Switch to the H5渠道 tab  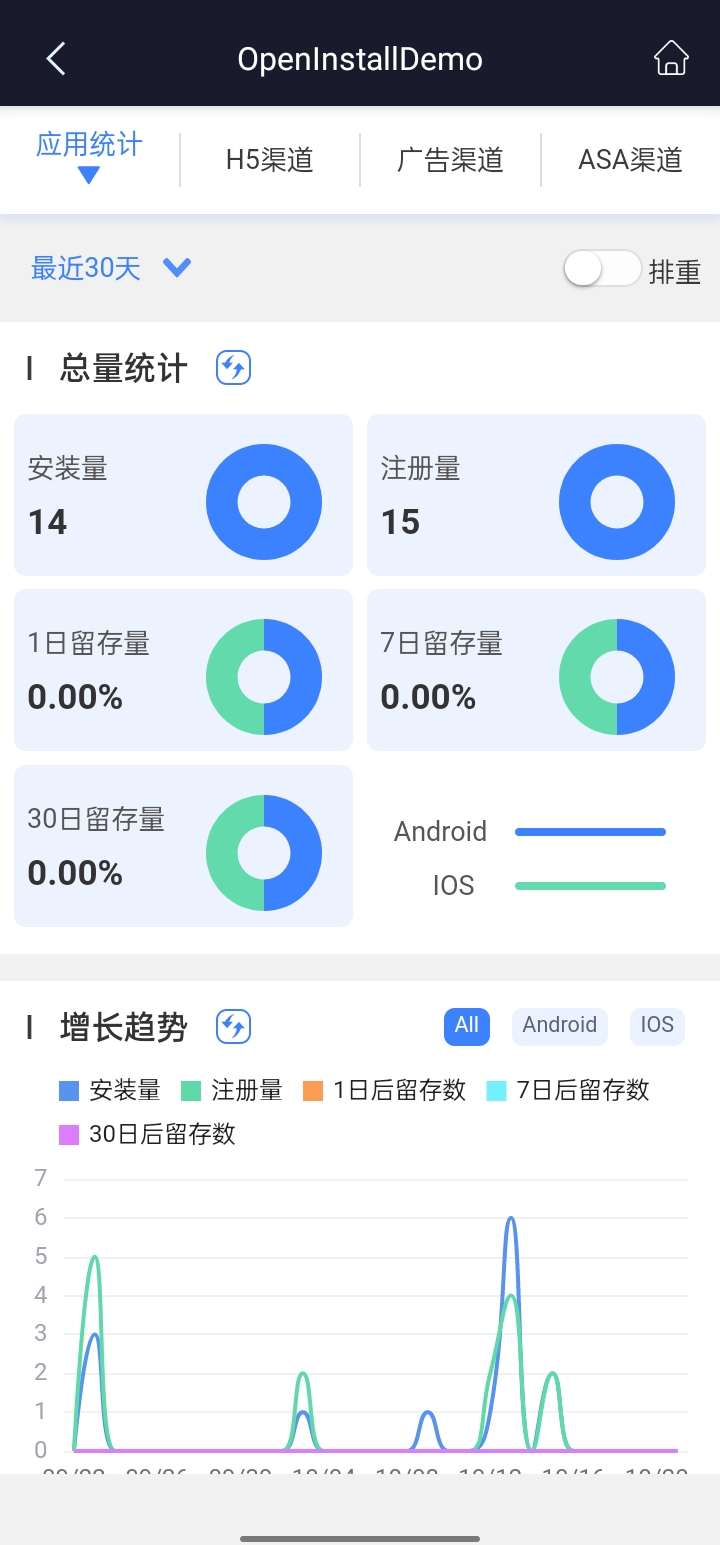(x=270, y=160)
